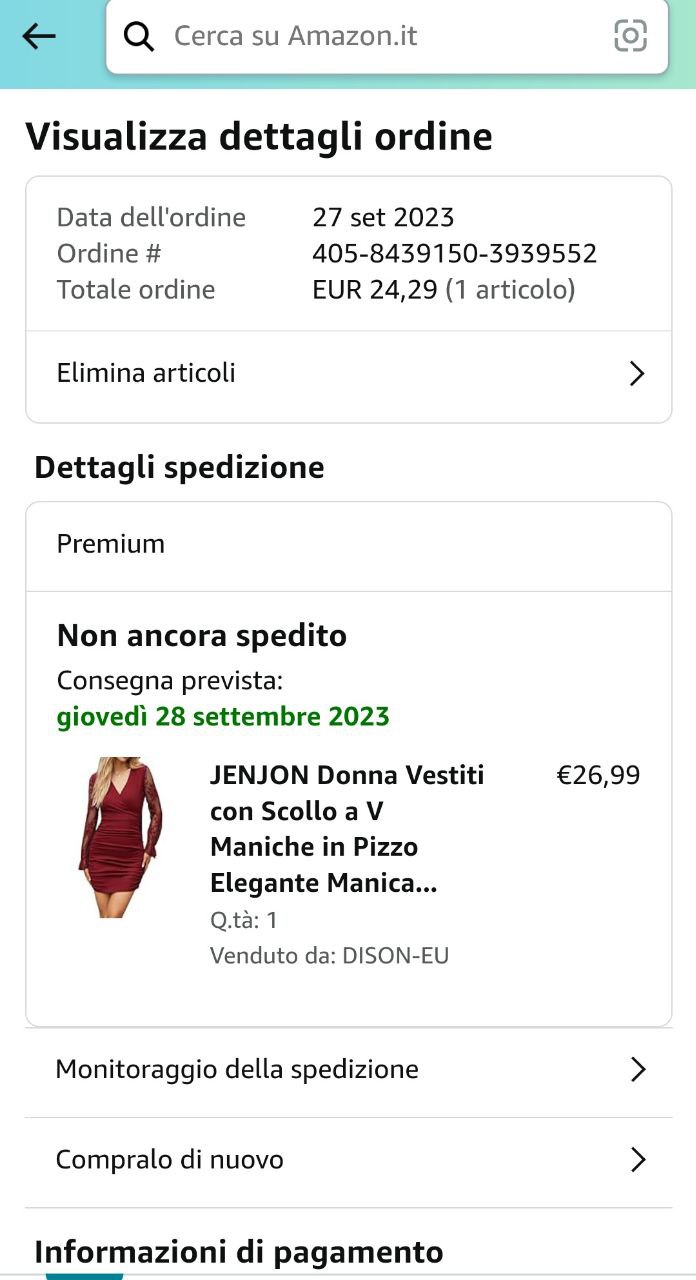Go back using the top arrow

[x=39, y=37]
